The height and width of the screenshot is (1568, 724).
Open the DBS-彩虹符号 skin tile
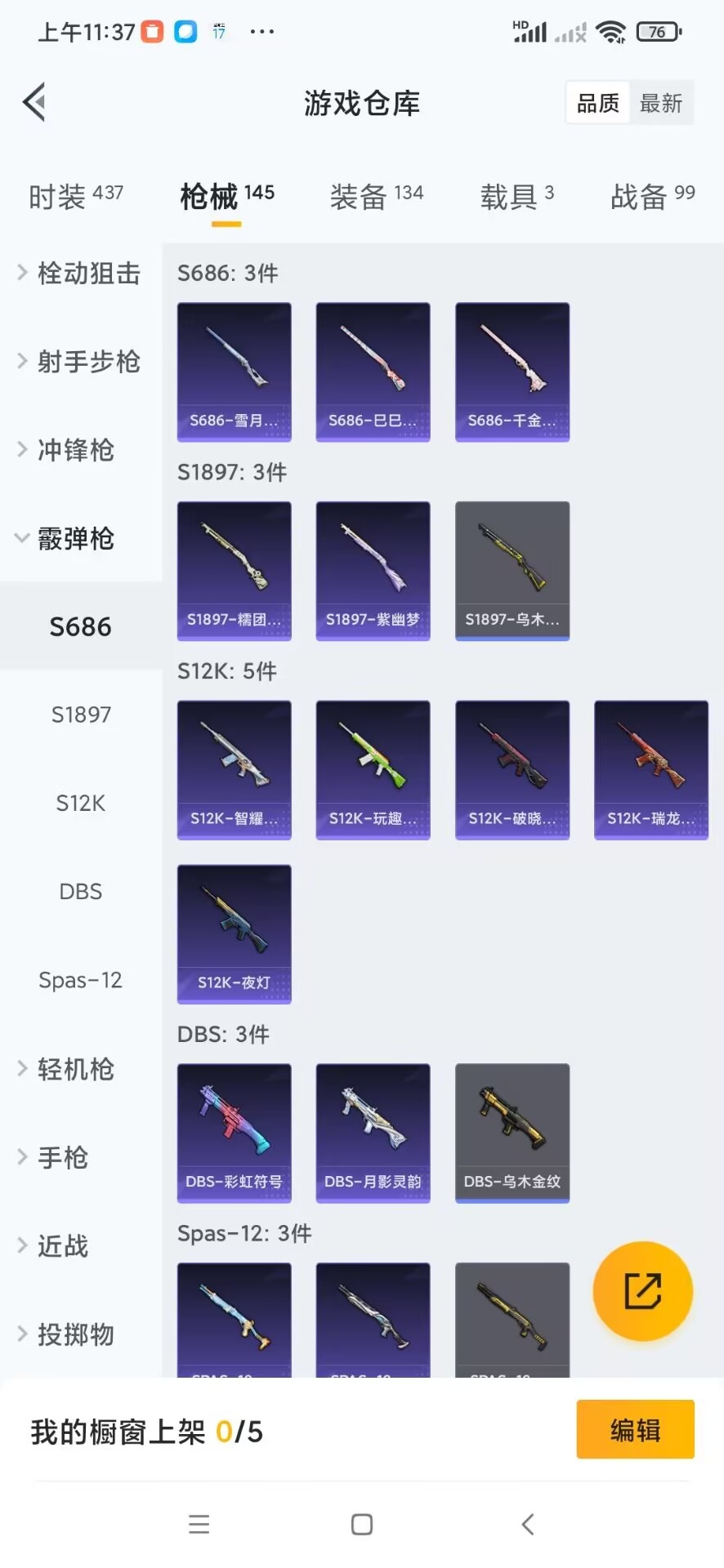click(234, 1133)
